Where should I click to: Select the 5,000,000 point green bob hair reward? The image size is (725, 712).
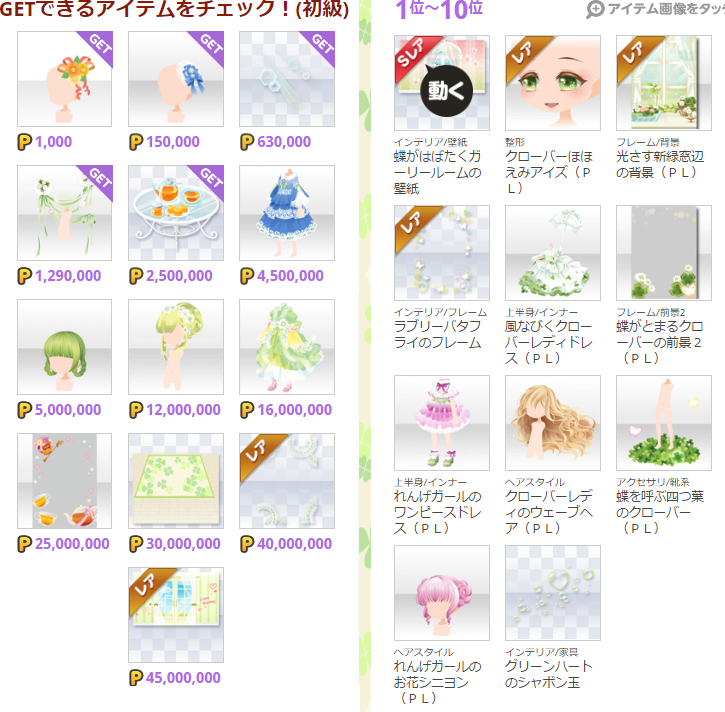click(65, 347)
